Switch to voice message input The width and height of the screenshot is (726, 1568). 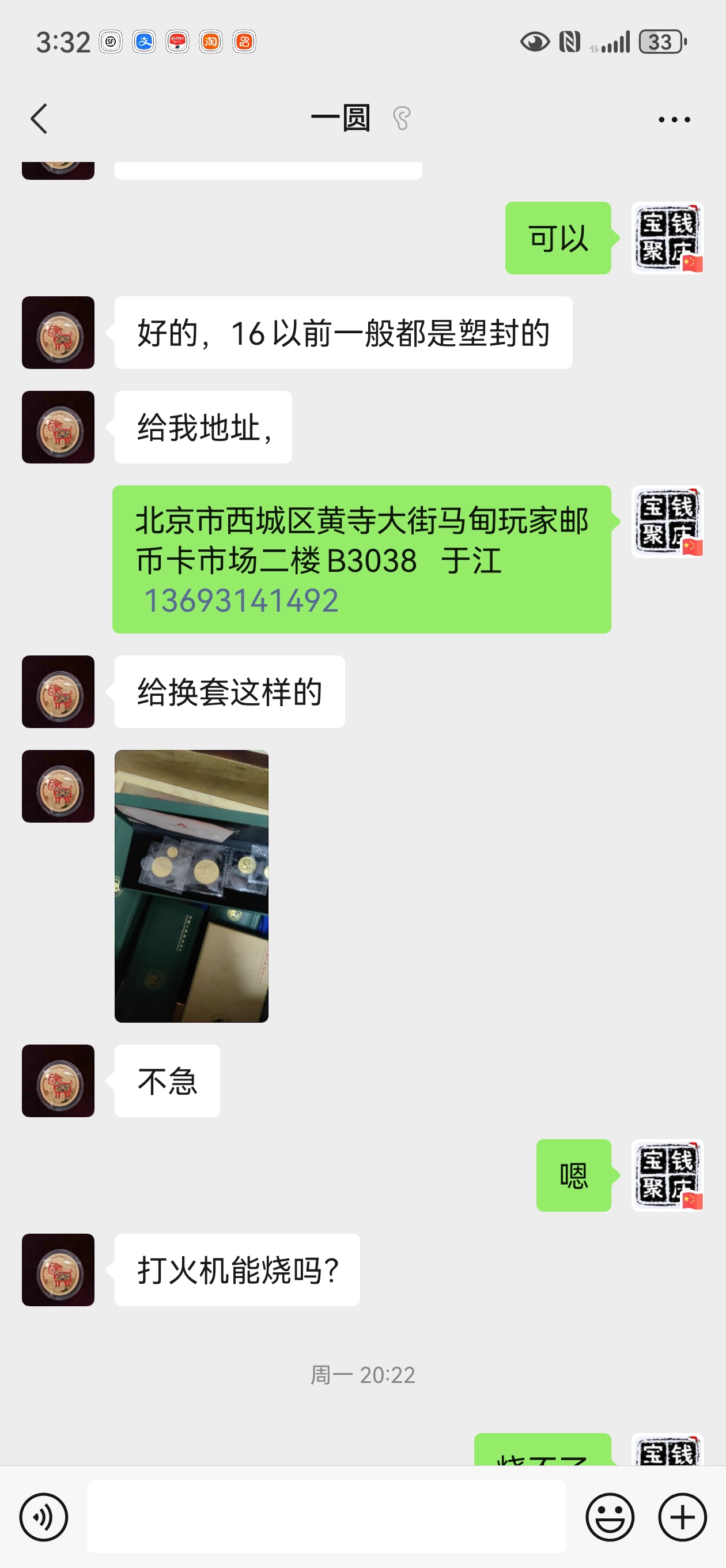[x=44, y=1517]
